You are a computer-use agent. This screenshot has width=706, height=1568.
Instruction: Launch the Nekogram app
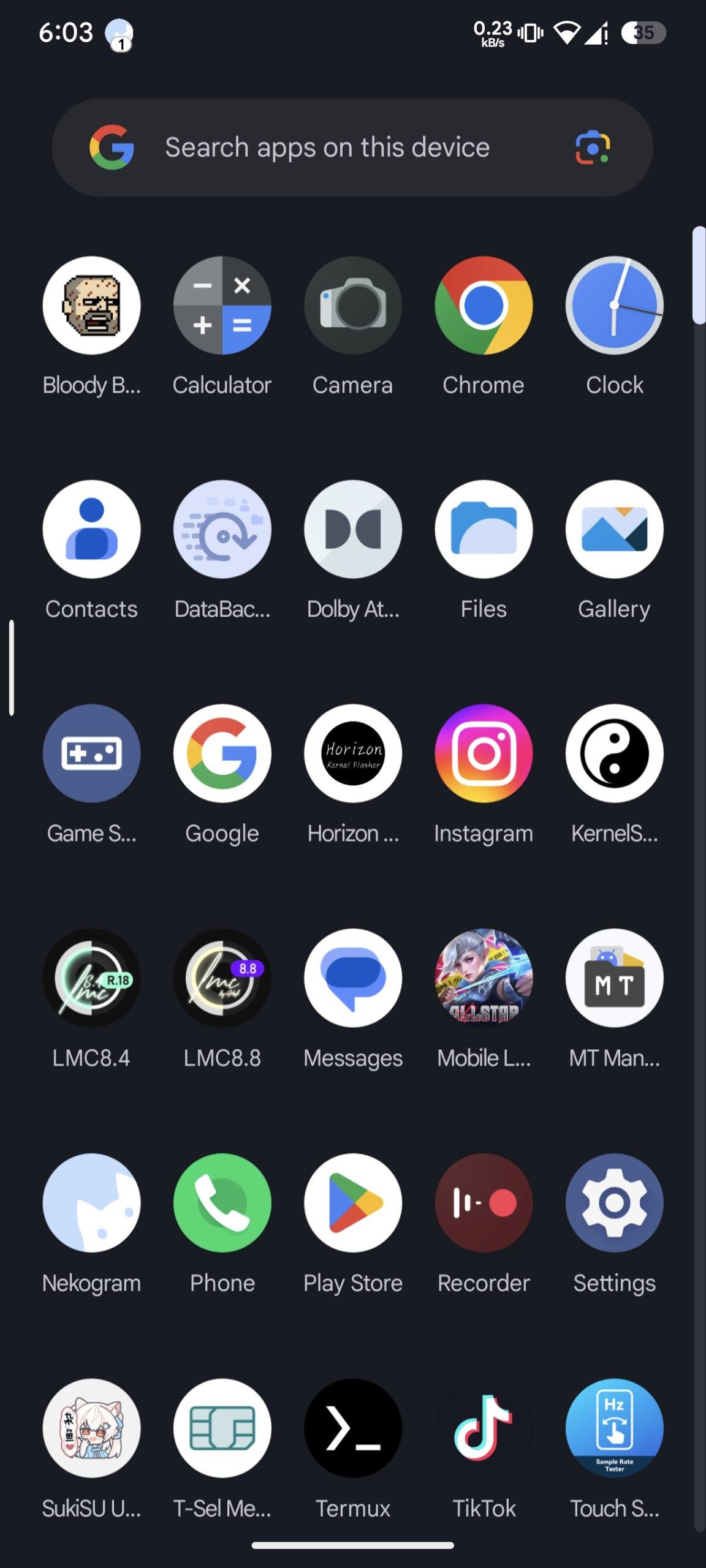pyautogui.click(x=91, y=1203)
